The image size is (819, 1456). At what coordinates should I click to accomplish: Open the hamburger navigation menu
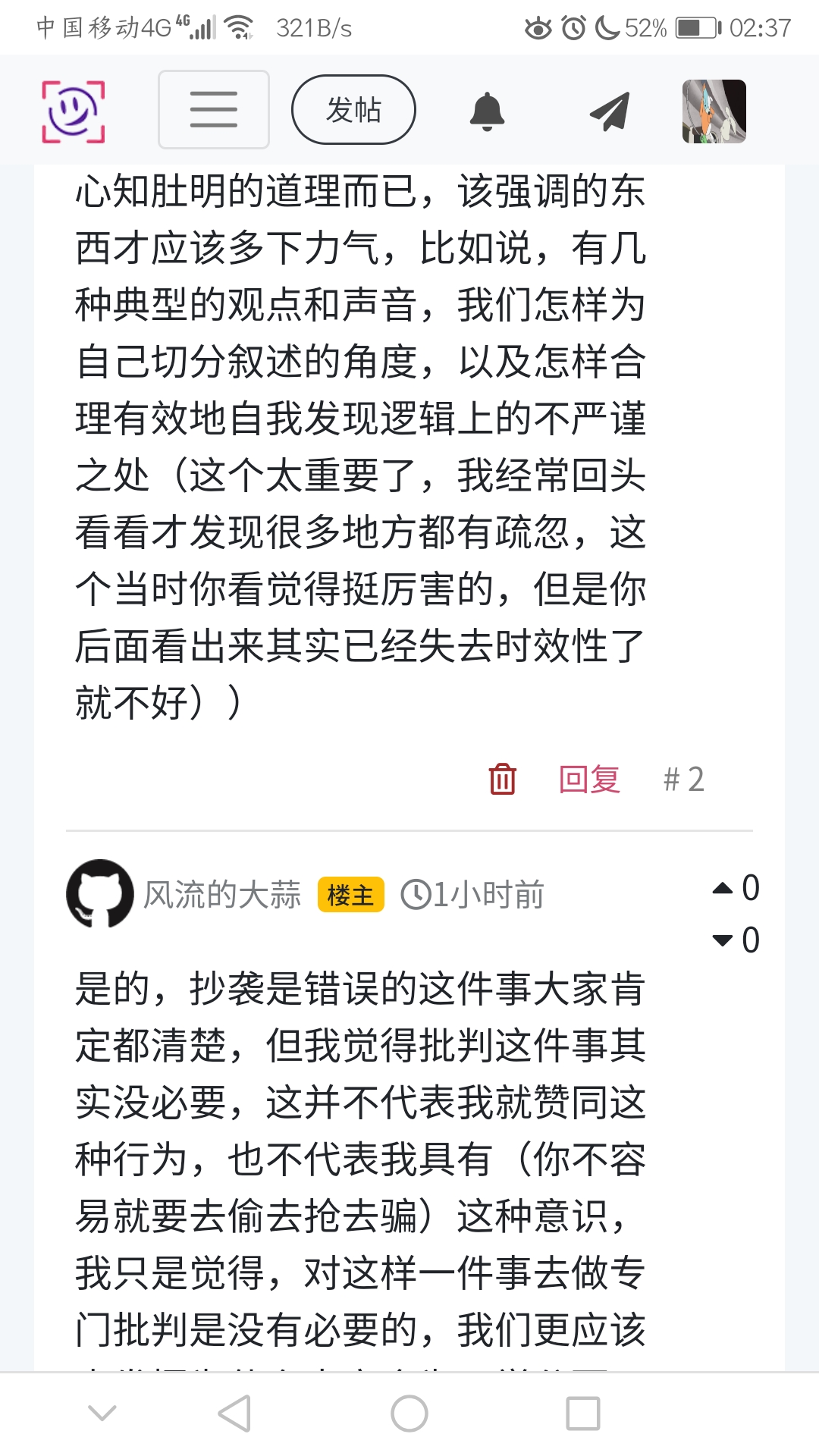[x=214, y=110]
